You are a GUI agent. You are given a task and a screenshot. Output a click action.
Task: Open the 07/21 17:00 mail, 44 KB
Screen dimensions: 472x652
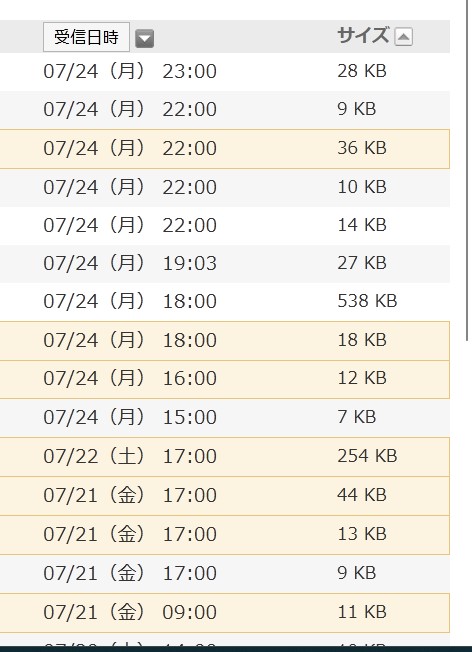(x=225, y=496)
